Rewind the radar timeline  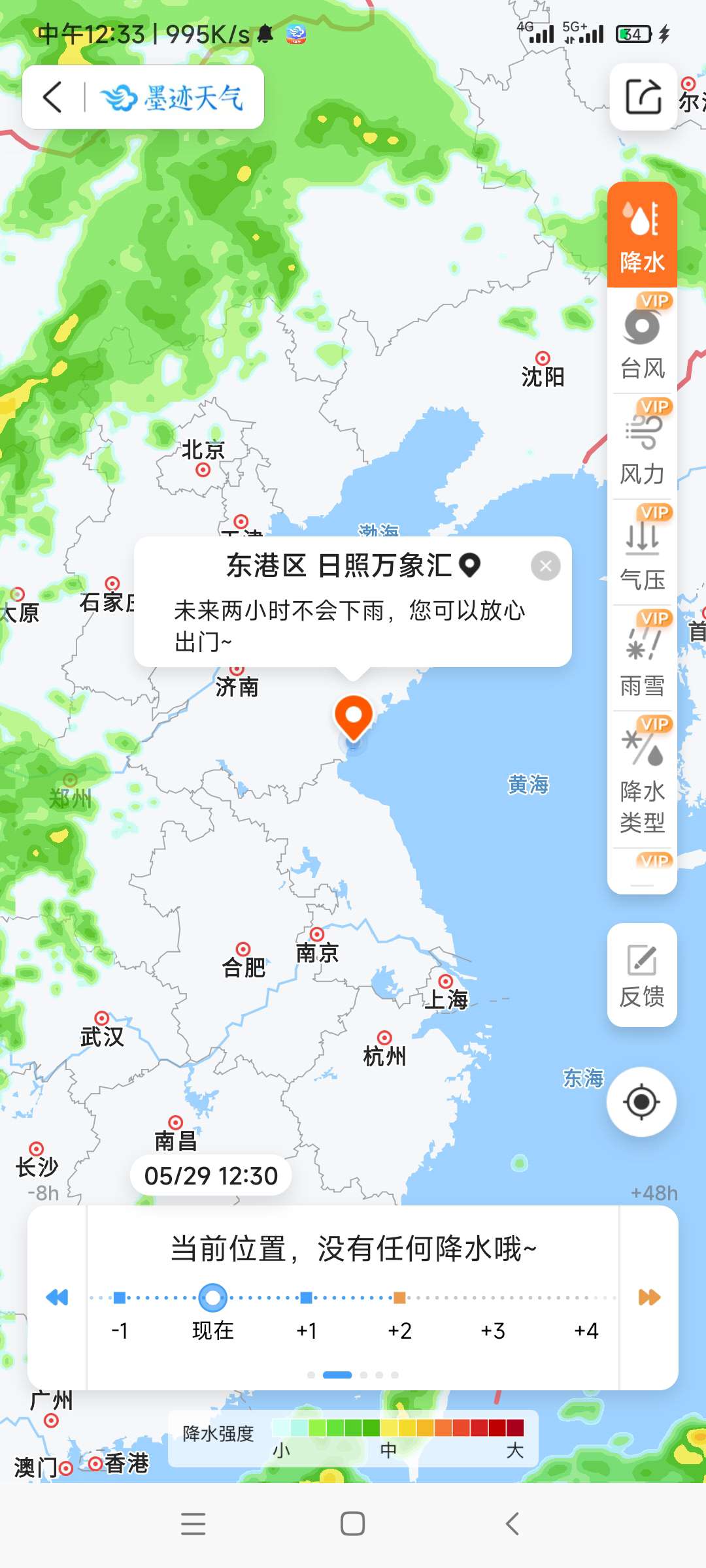point(57,1297)
